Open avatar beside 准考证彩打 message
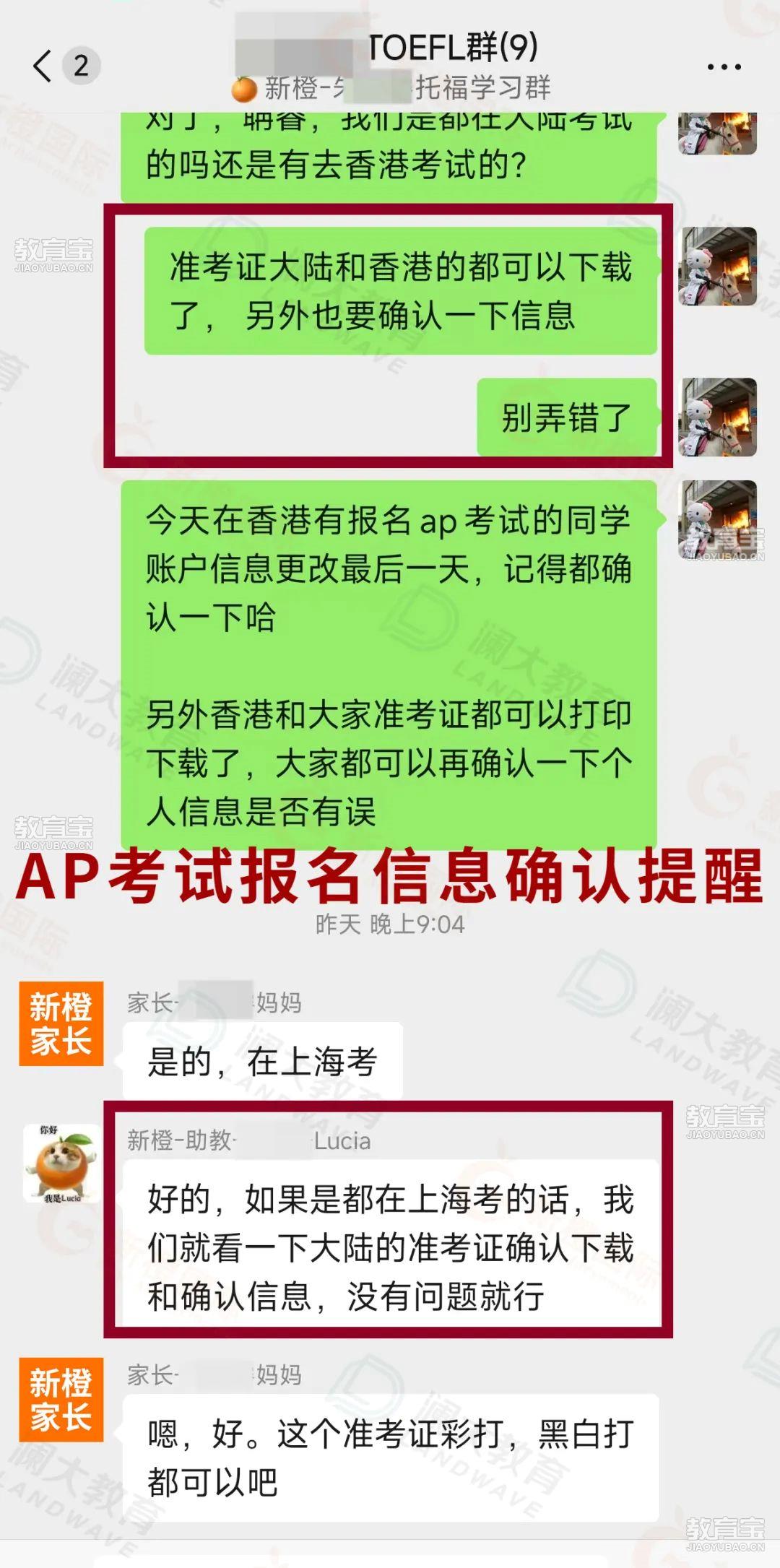The image size is (780, 1568). click(x=61, y=1400)
